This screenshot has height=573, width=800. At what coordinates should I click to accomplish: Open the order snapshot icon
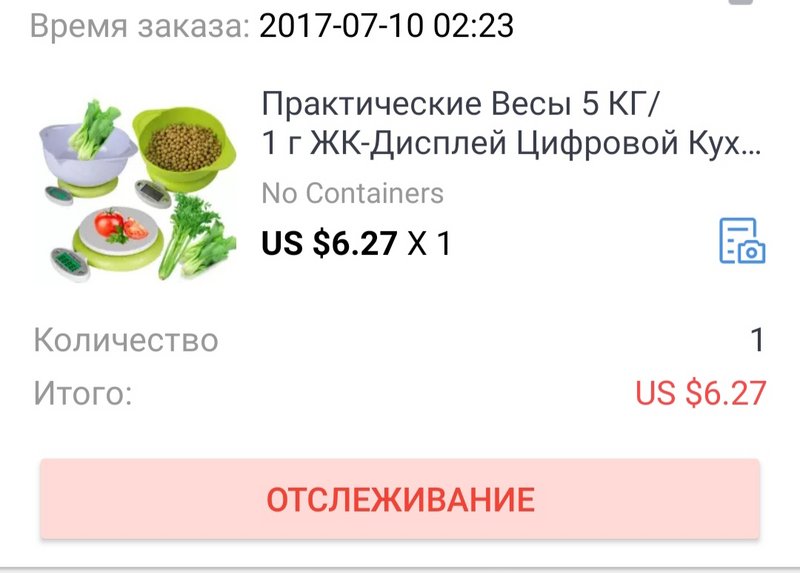pos(742,241)
